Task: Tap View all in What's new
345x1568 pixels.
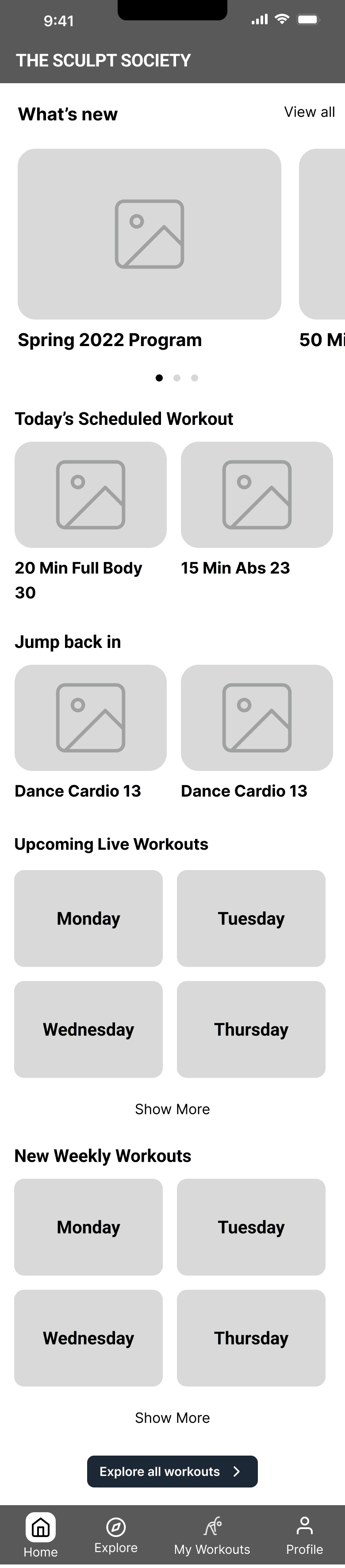Action: (309, 112)
